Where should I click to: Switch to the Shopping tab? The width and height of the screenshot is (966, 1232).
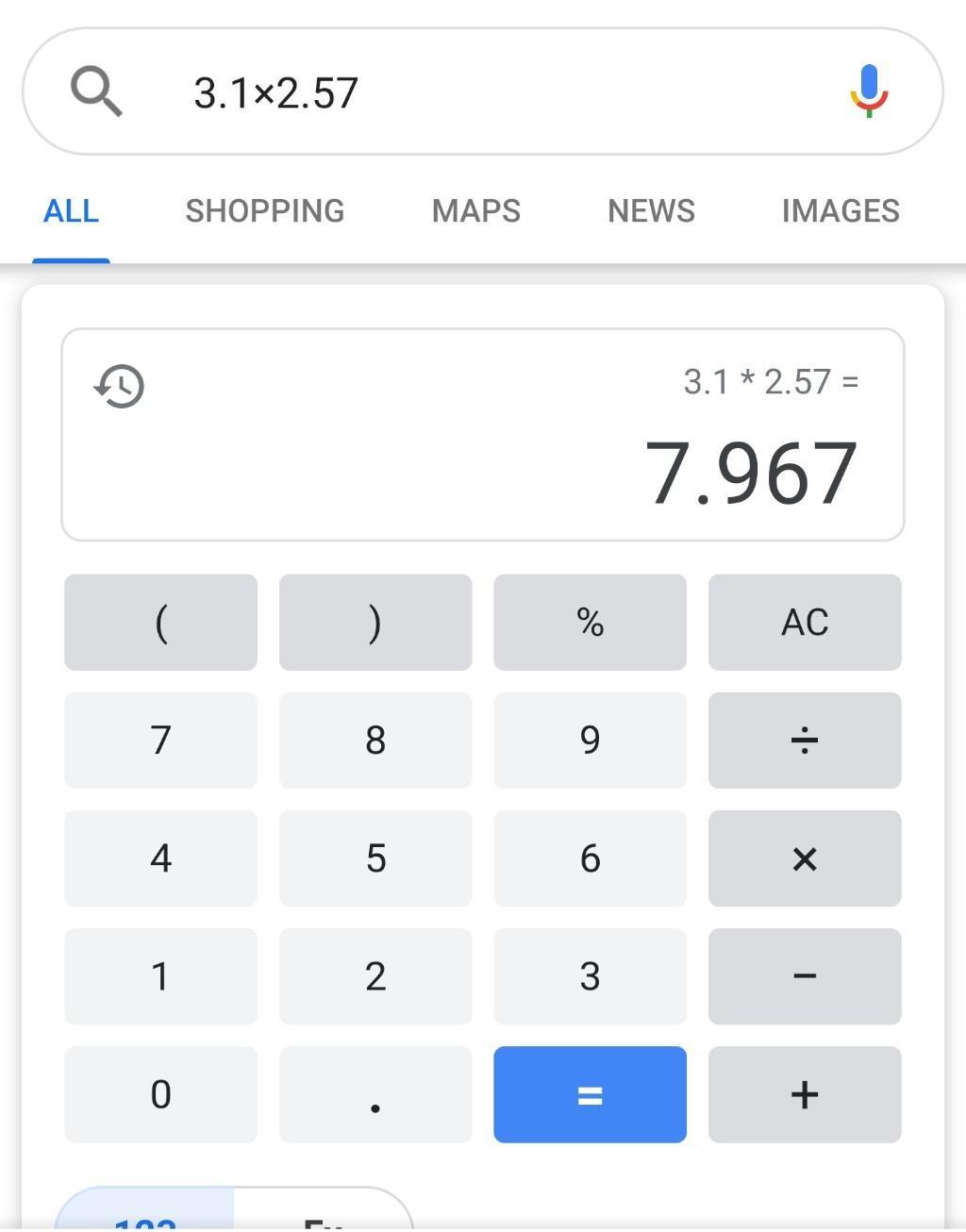264,211
